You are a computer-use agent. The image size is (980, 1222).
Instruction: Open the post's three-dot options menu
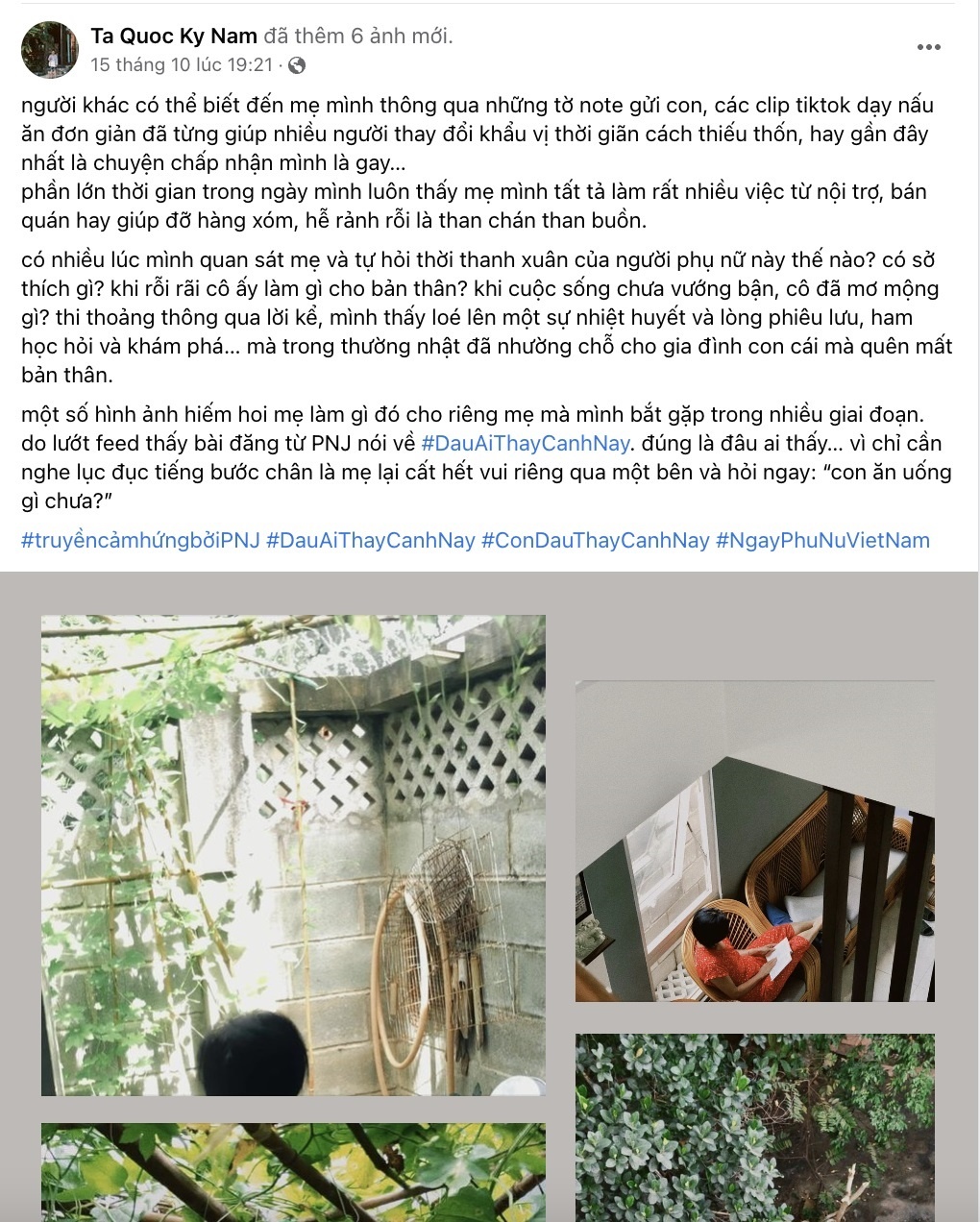(928, 47)
